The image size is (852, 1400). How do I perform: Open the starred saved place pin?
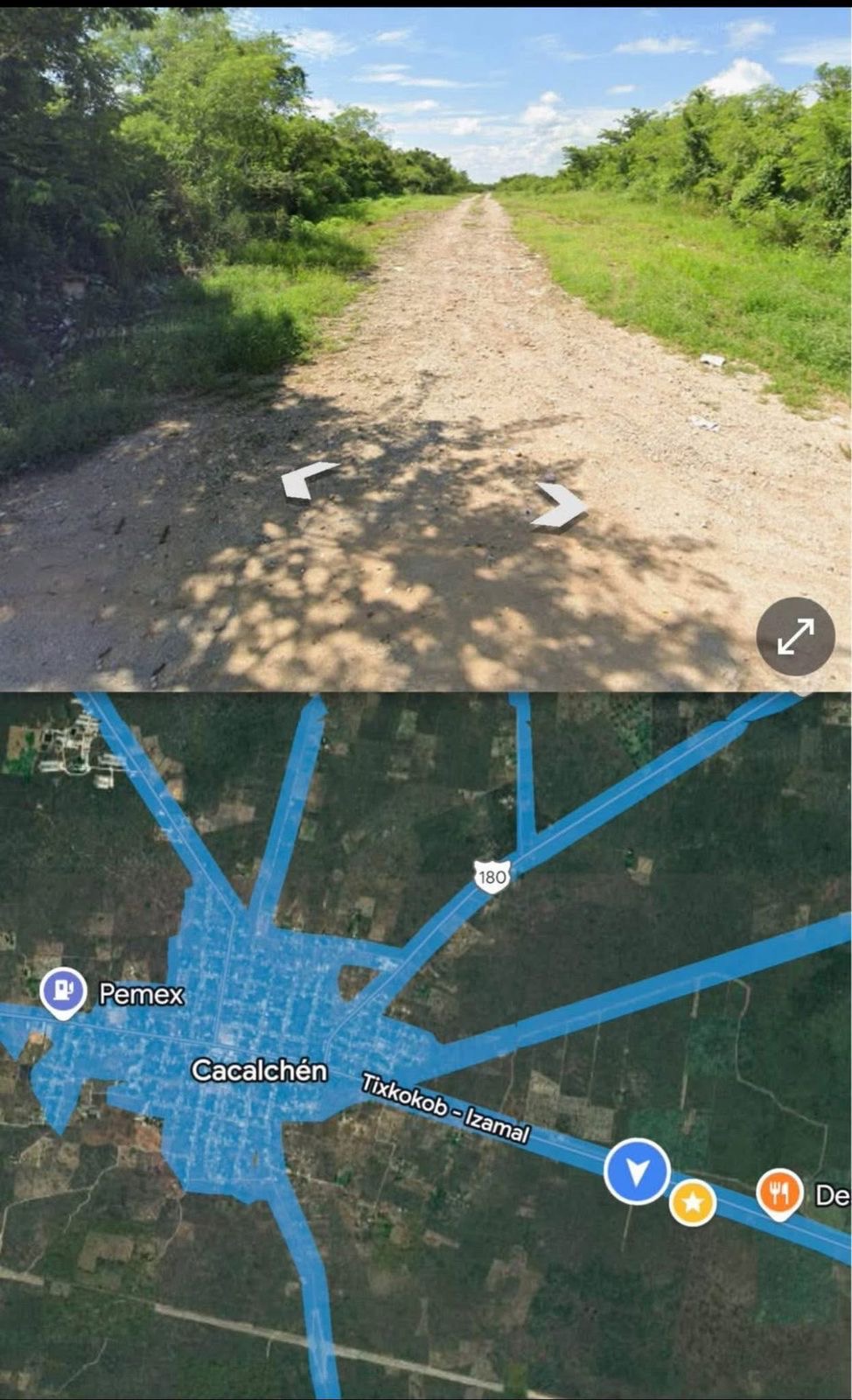pyautogui.click(x=692, y=1202)
